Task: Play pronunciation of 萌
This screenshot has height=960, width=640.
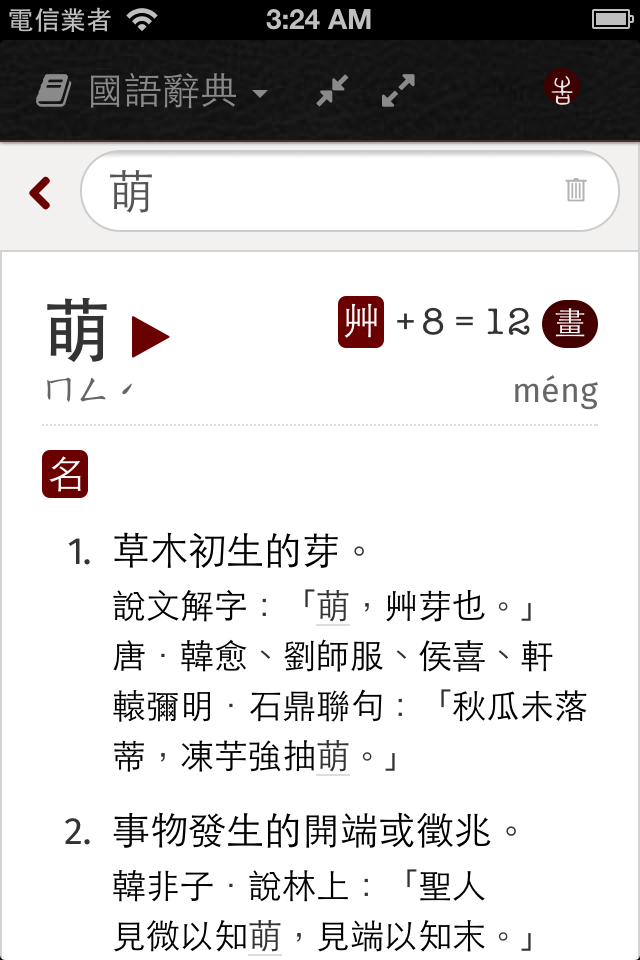Action: click(151, 336)
